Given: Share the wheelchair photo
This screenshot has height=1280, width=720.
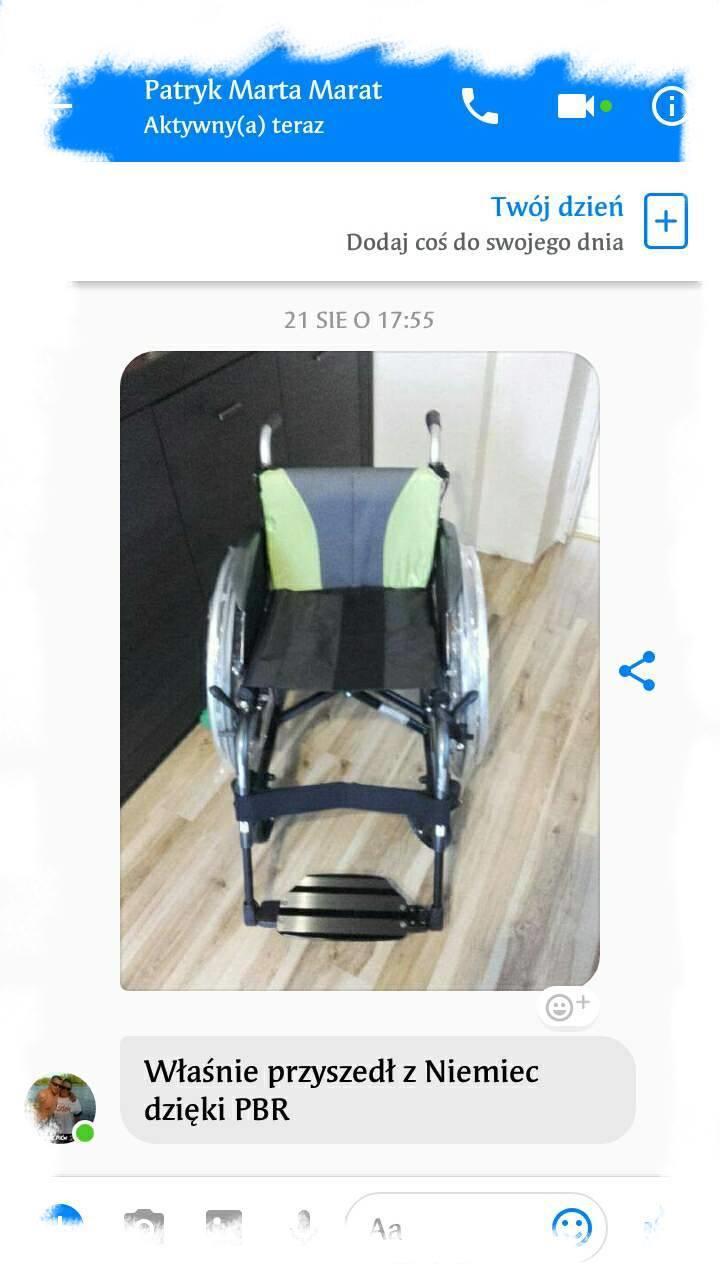Looking at the screenshot, I should (x=637, y=671).
